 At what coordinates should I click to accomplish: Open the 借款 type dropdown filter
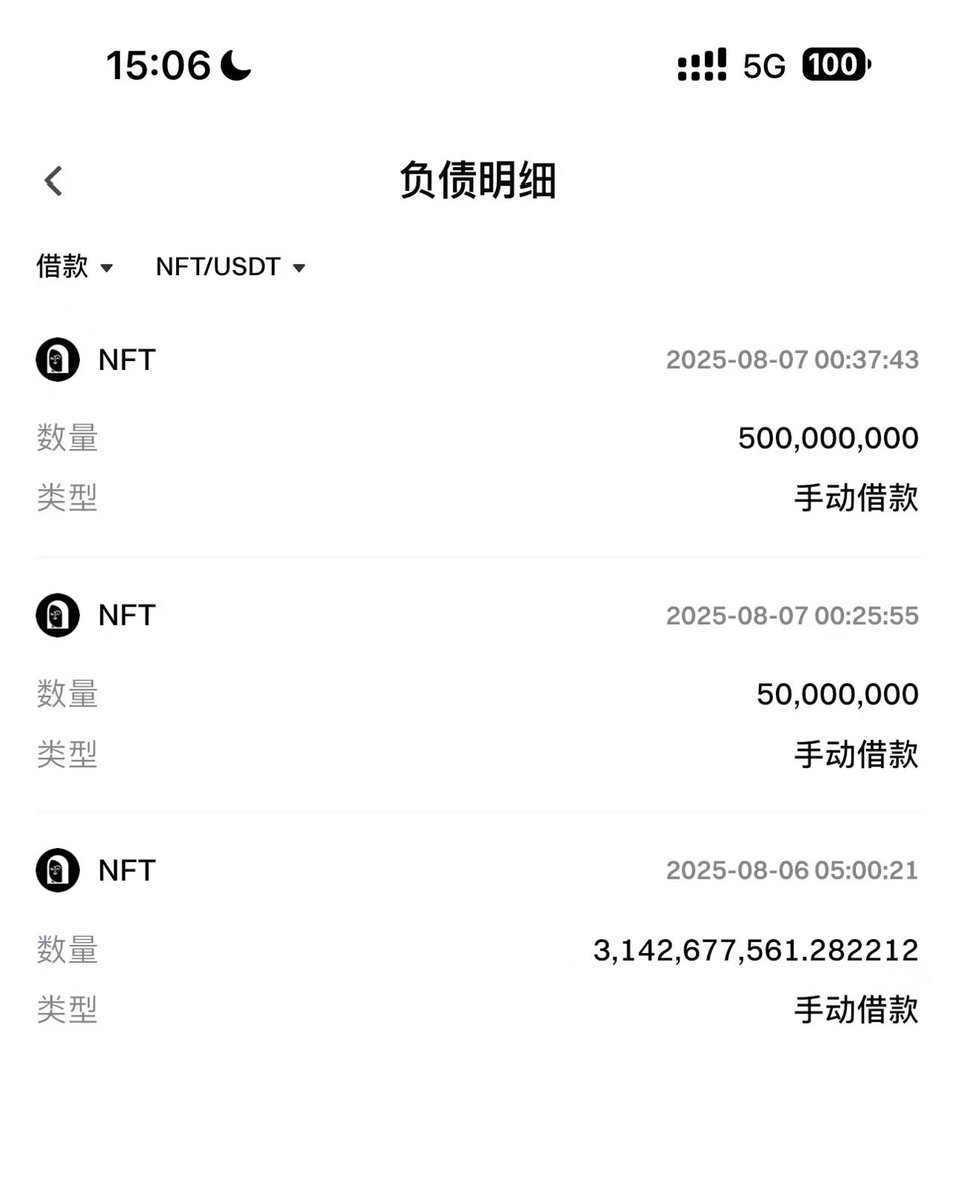tap(75, 267)
